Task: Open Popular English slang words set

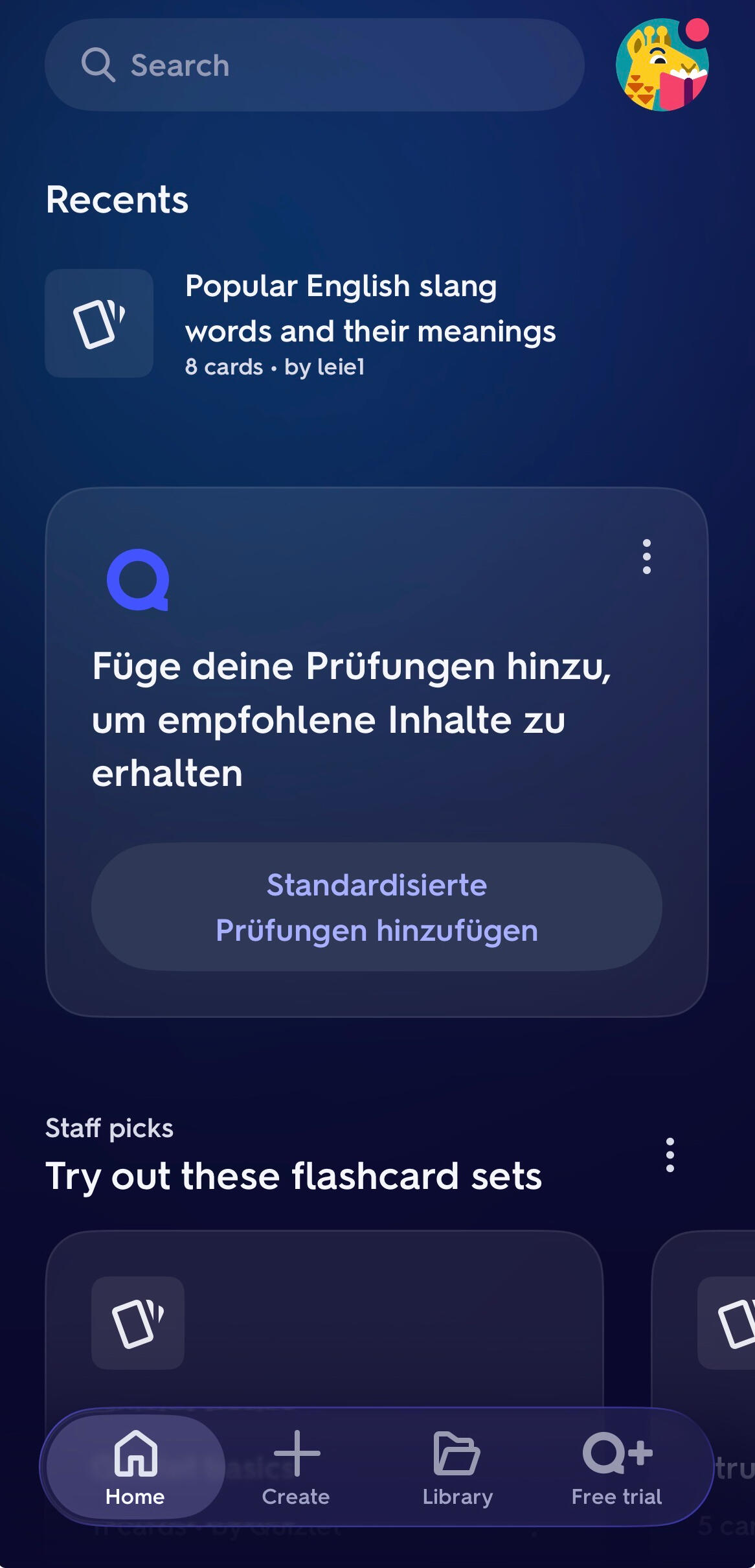Action: pyautogui.click(x=369, y=323)
